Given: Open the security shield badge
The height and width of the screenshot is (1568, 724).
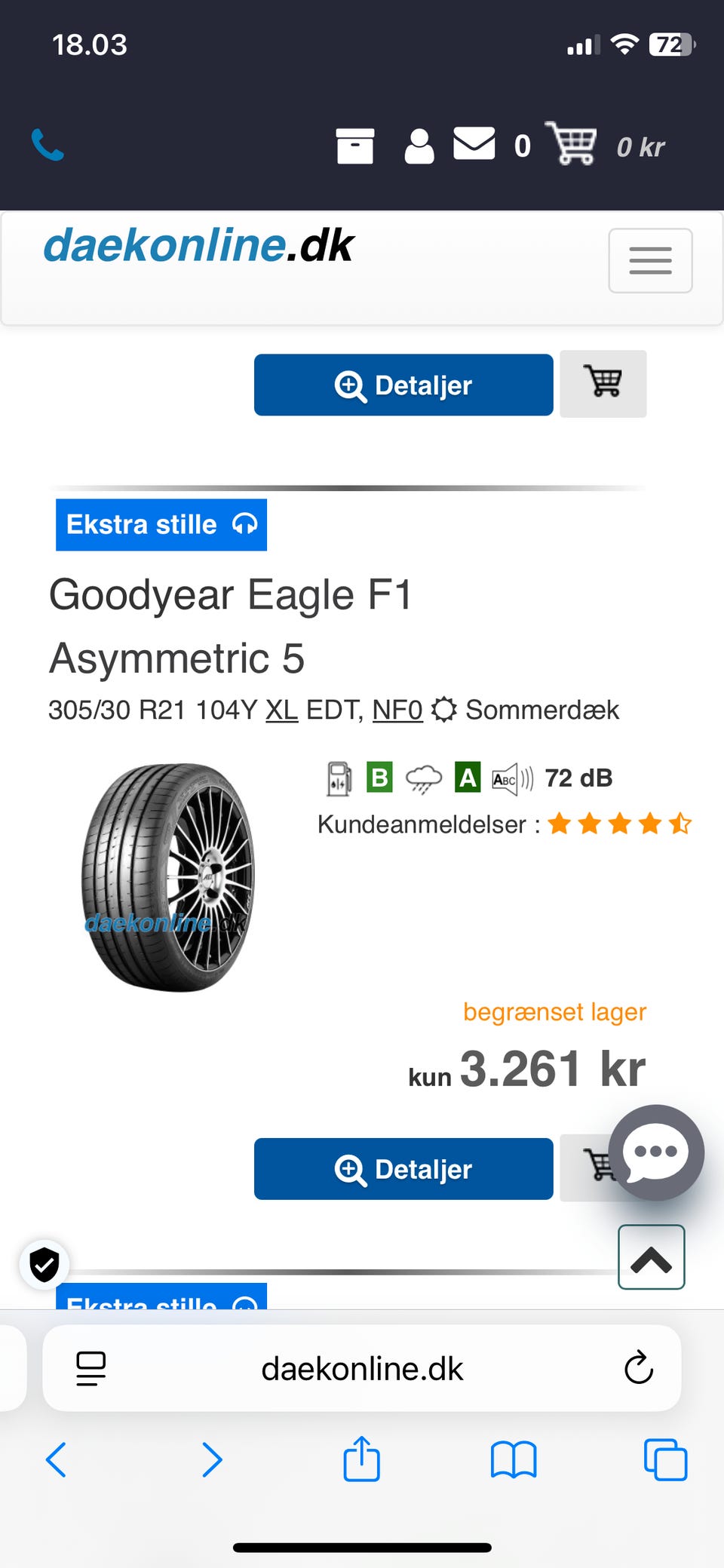Looking at the screenshot, I should (x=44, y=1265).
